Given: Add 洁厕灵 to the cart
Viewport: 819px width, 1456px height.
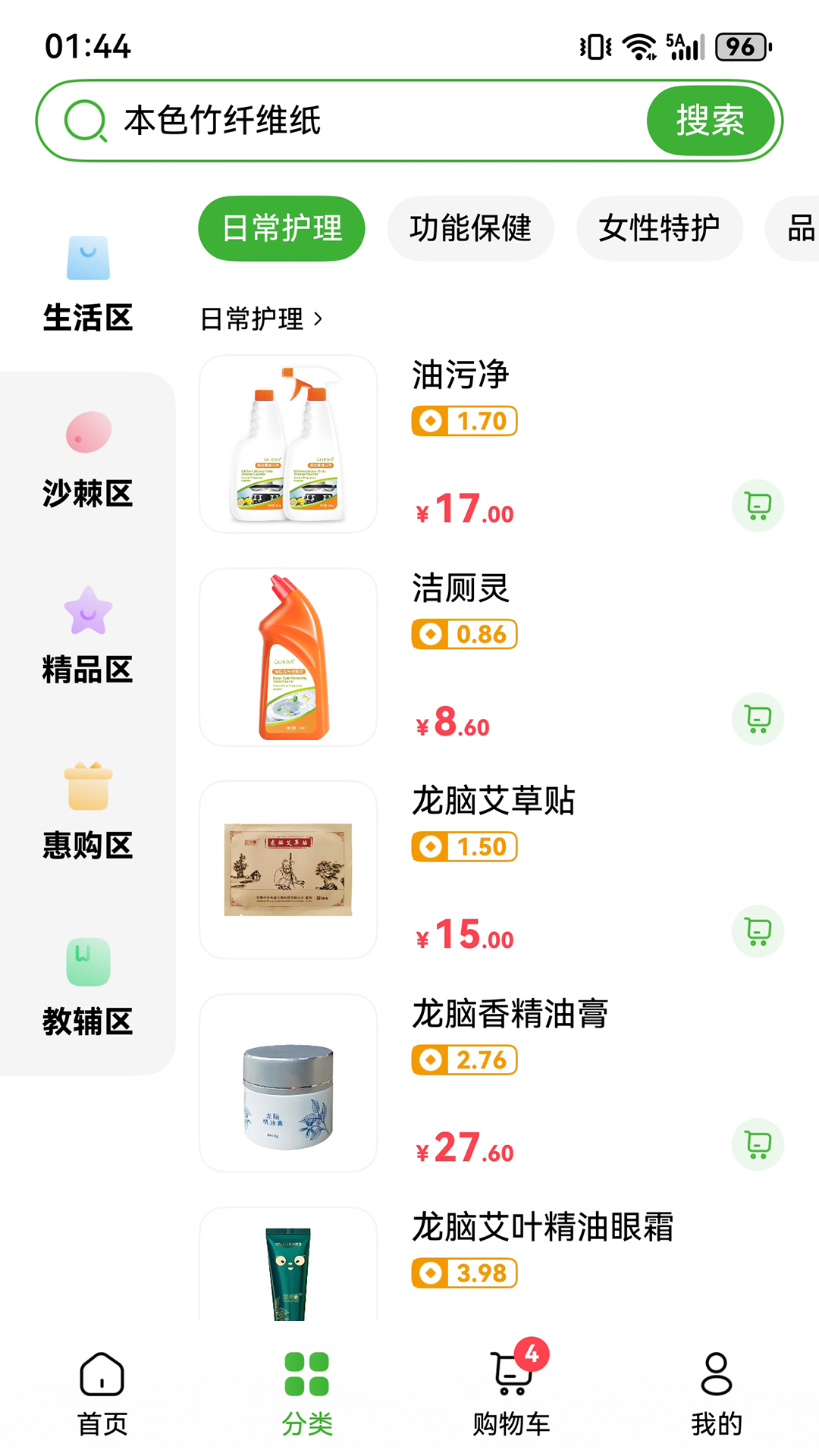Looking at the screenshot, I should [758, 719].
